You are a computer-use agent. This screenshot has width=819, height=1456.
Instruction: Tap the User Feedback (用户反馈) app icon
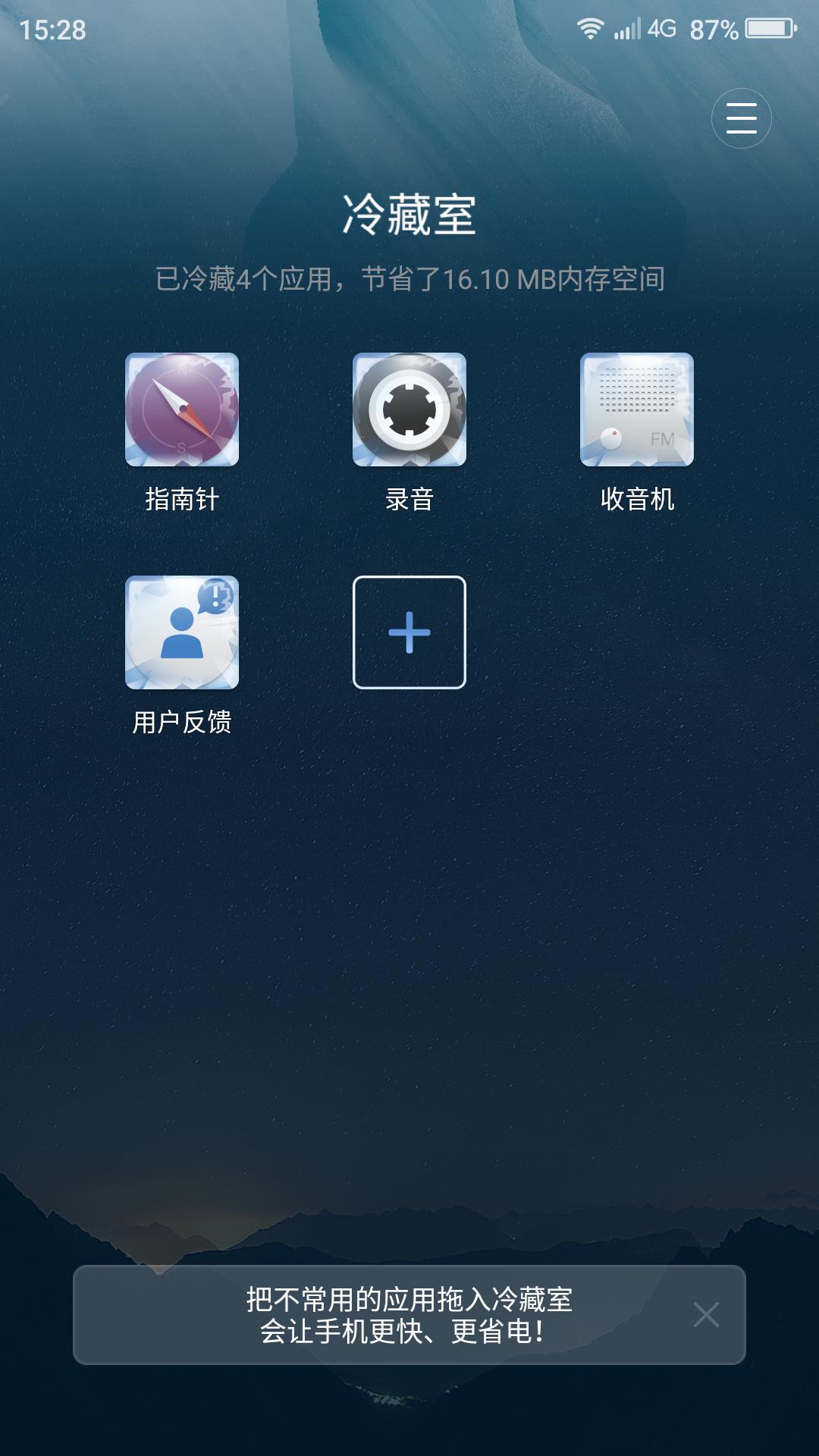(x=182, y=631)
